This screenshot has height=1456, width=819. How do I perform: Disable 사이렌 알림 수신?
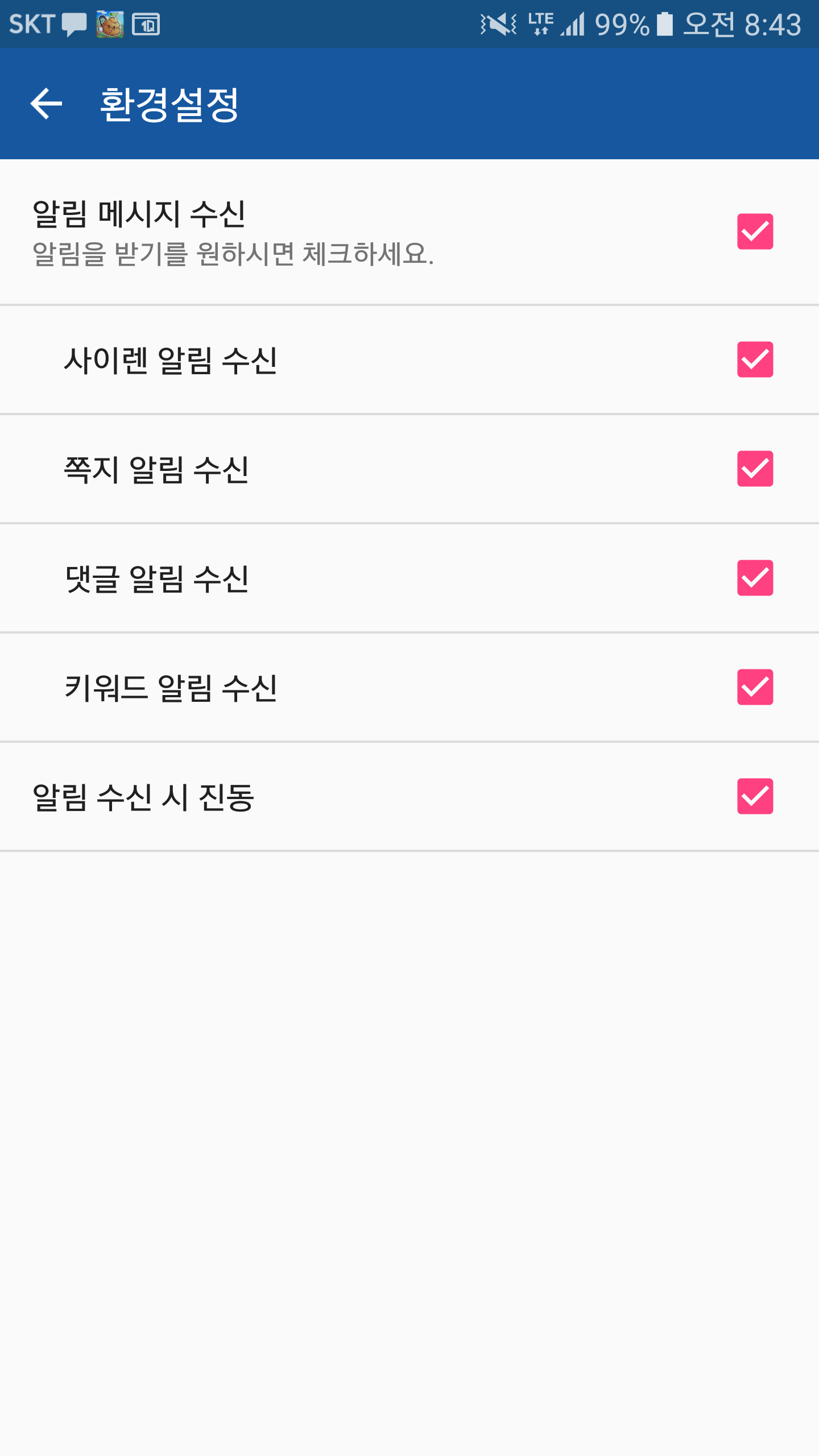pyautogui.click(x=755, y=359)
